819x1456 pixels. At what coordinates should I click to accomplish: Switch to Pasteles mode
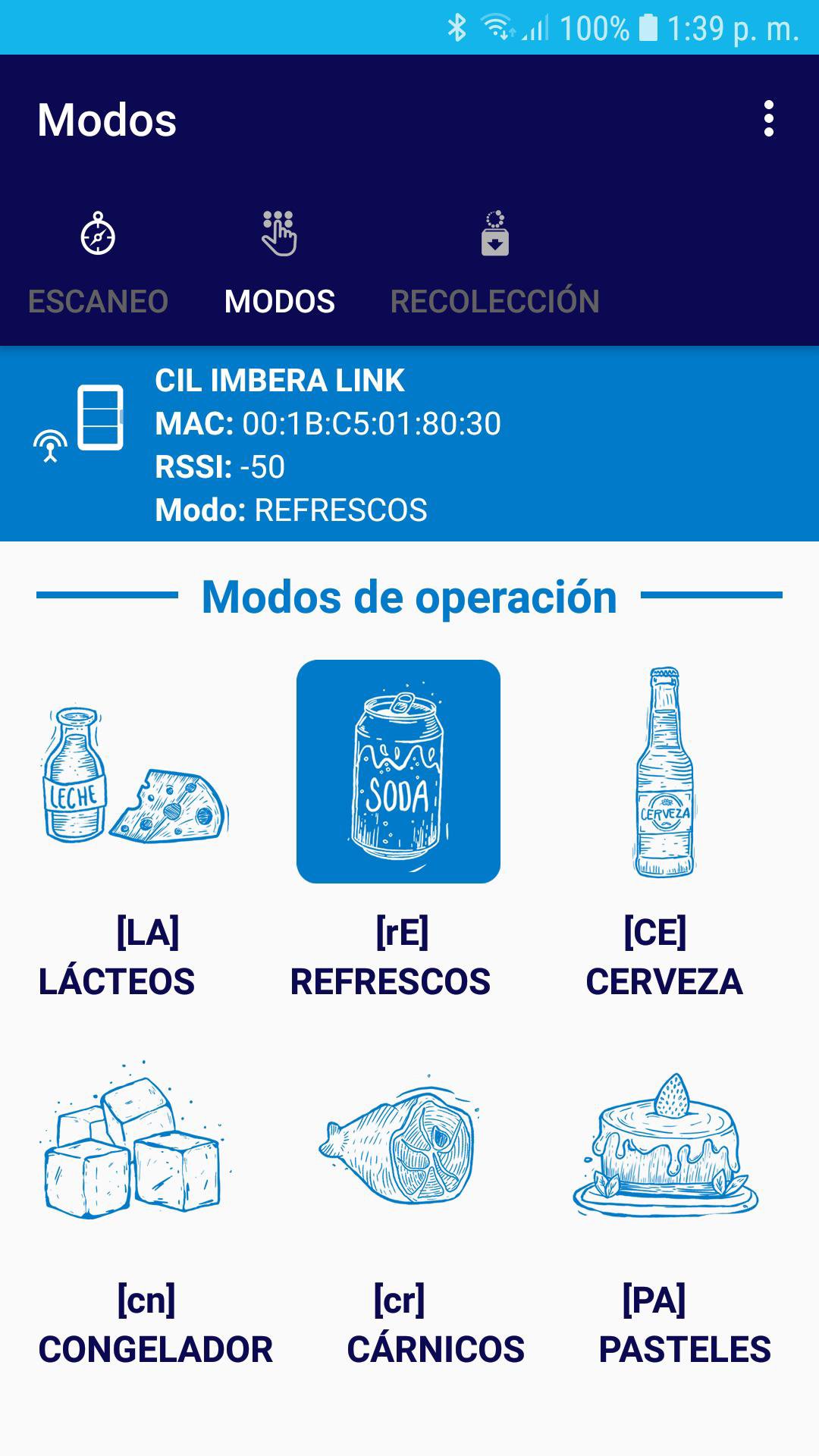pos(665,1141)
